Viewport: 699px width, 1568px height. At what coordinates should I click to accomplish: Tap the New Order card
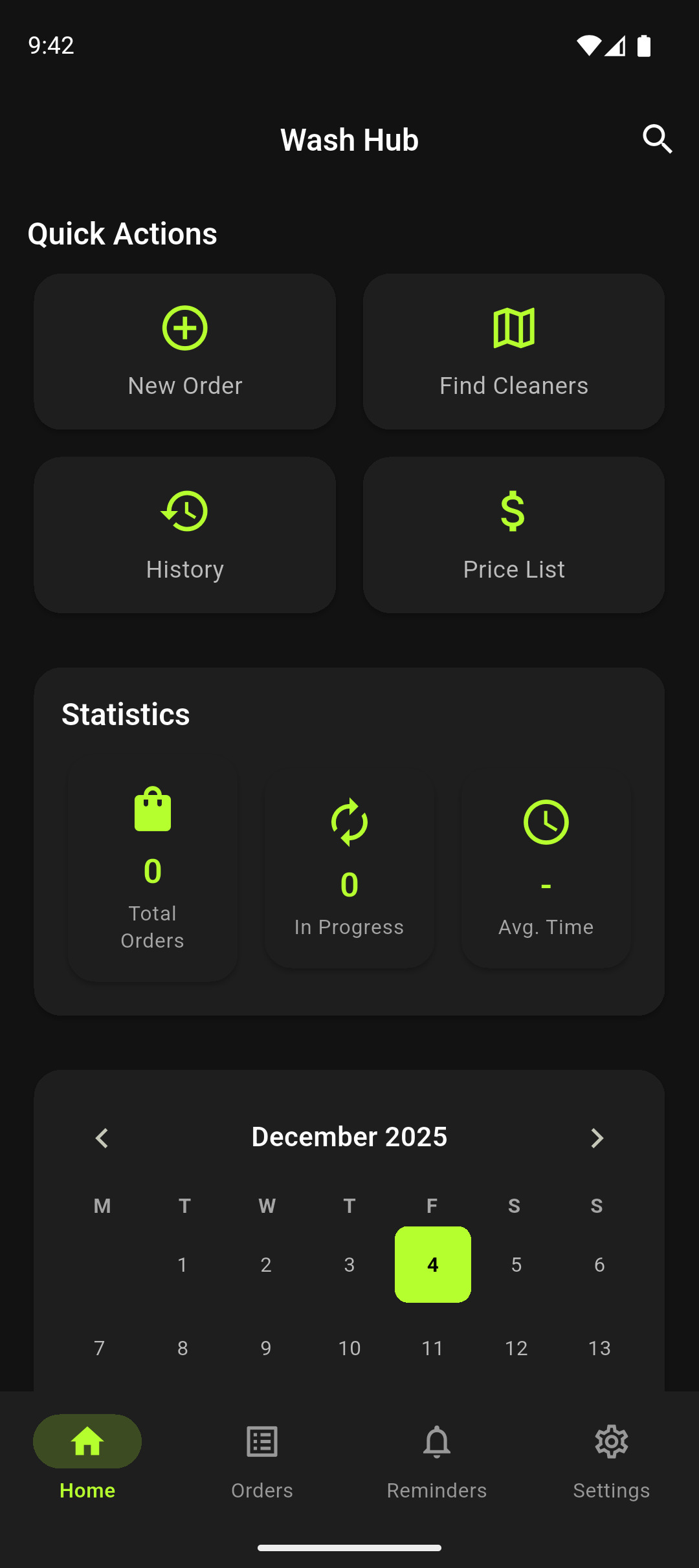184,351
